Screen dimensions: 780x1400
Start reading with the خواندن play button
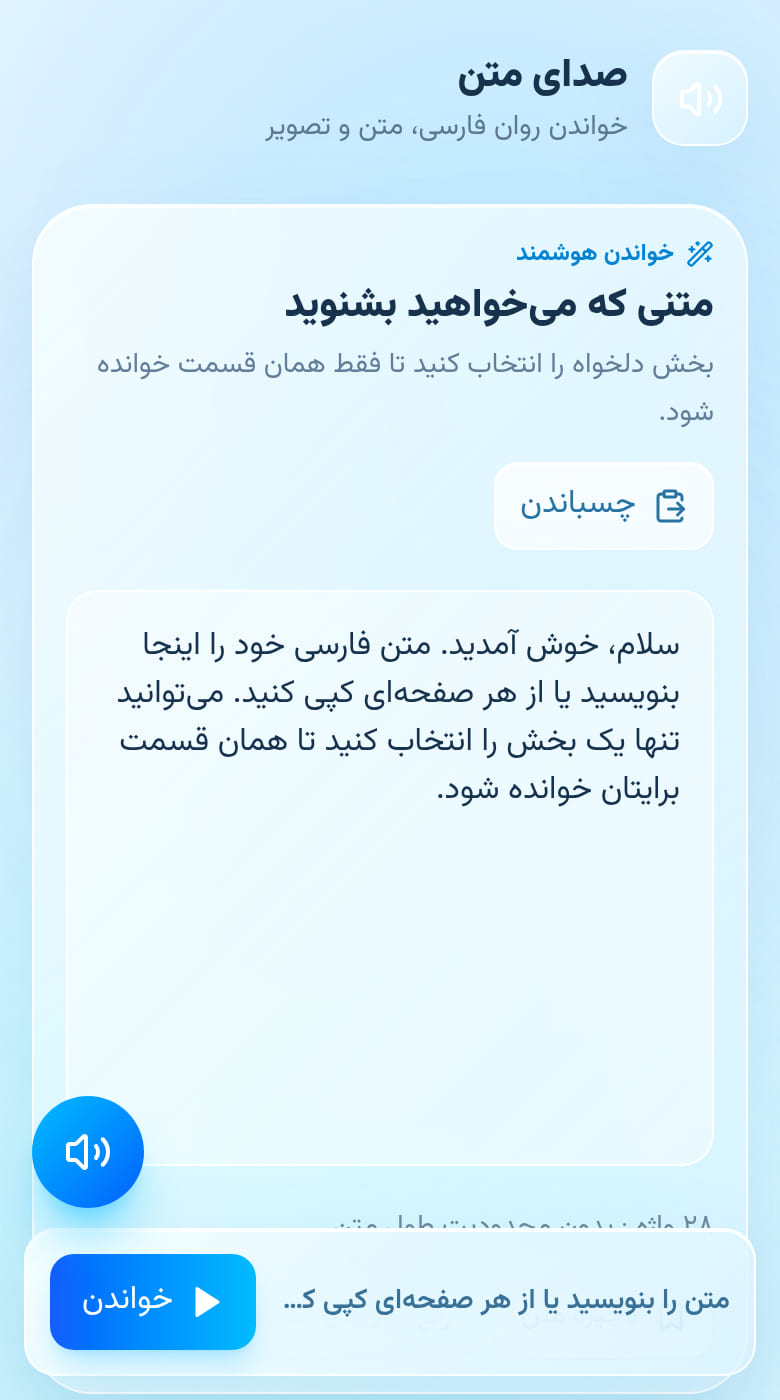point(153,1302)
